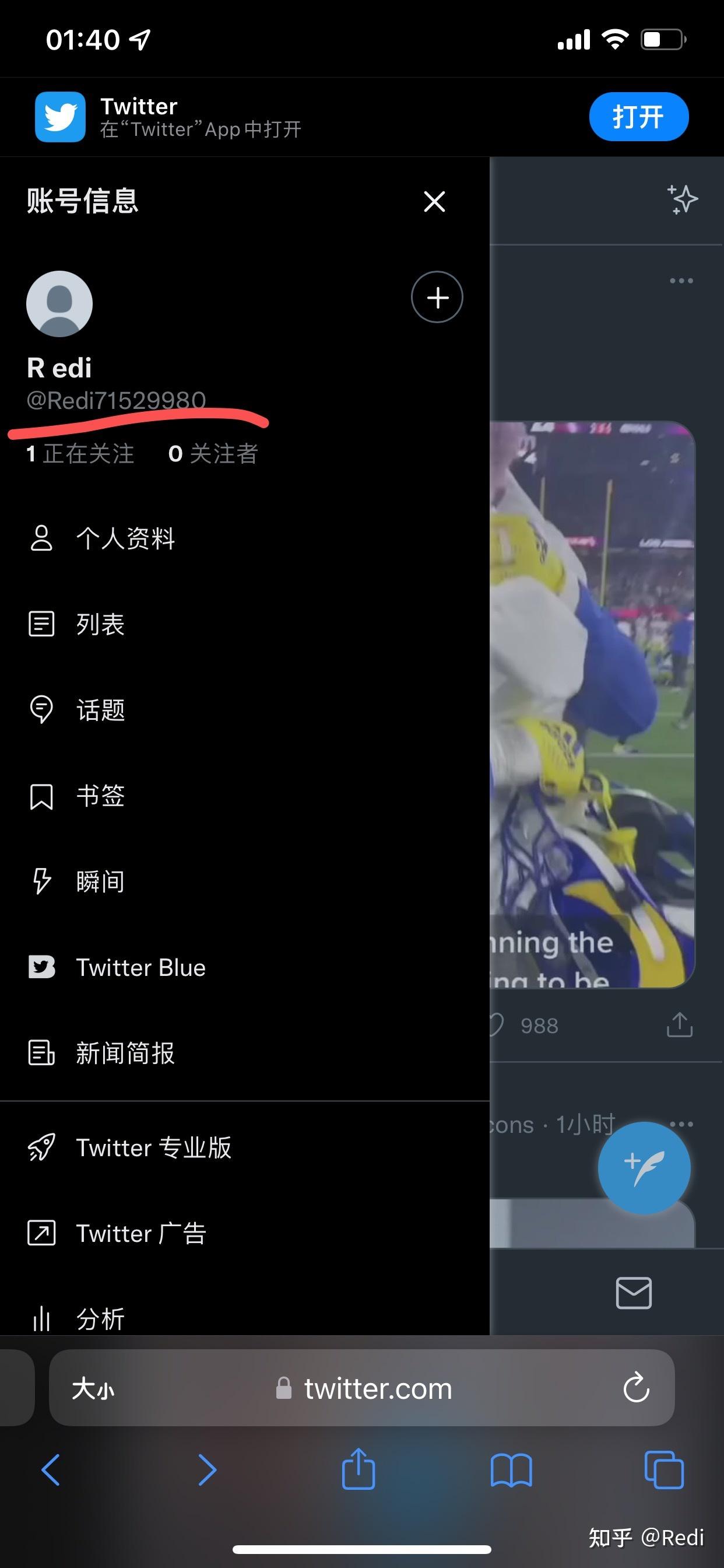Tap the profile avatar placeholder
Viewport: 724px width, 1568px height.
click(59, 304)
